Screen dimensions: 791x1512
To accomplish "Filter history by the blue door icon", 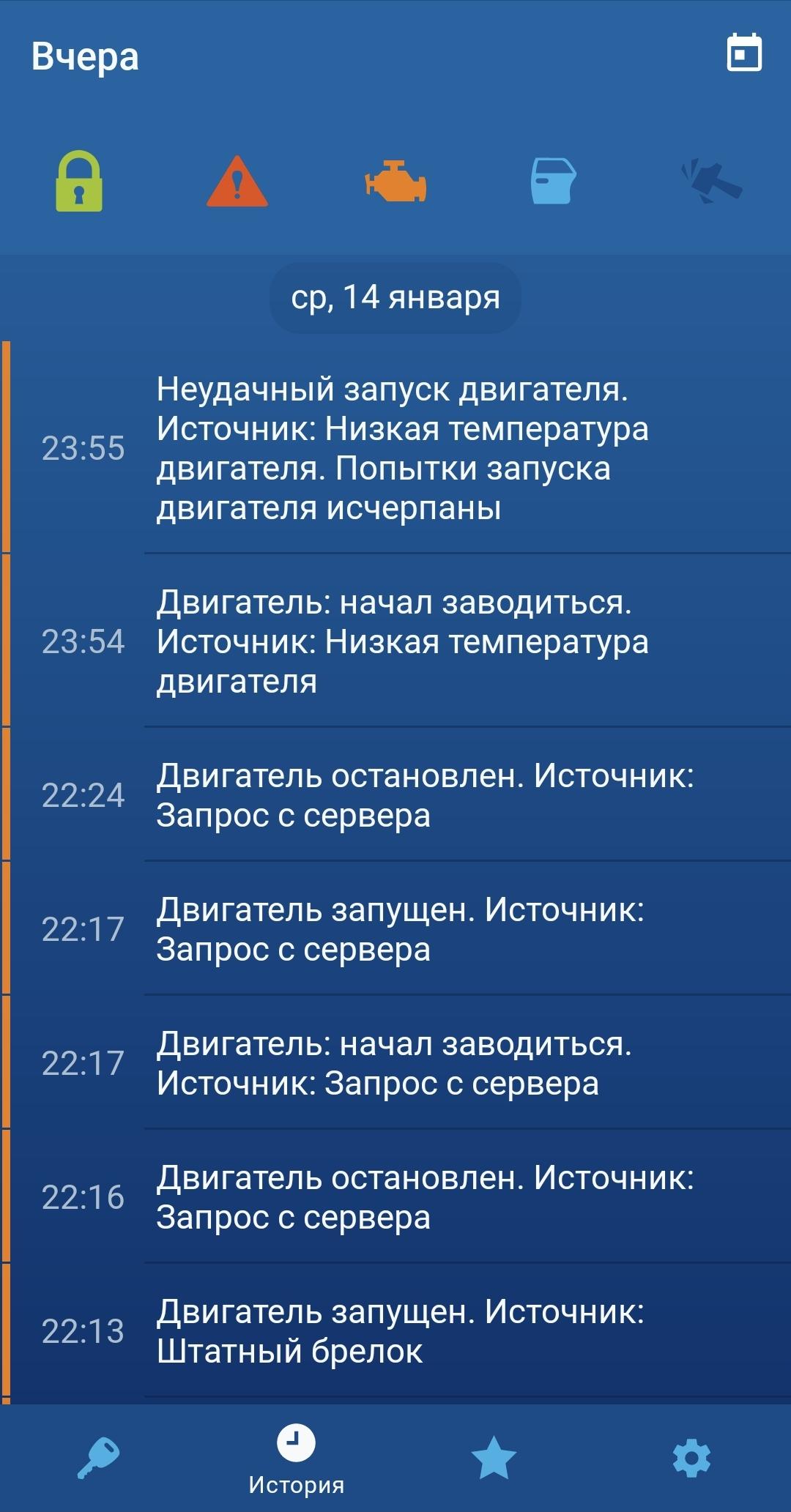I will (553, 182).
